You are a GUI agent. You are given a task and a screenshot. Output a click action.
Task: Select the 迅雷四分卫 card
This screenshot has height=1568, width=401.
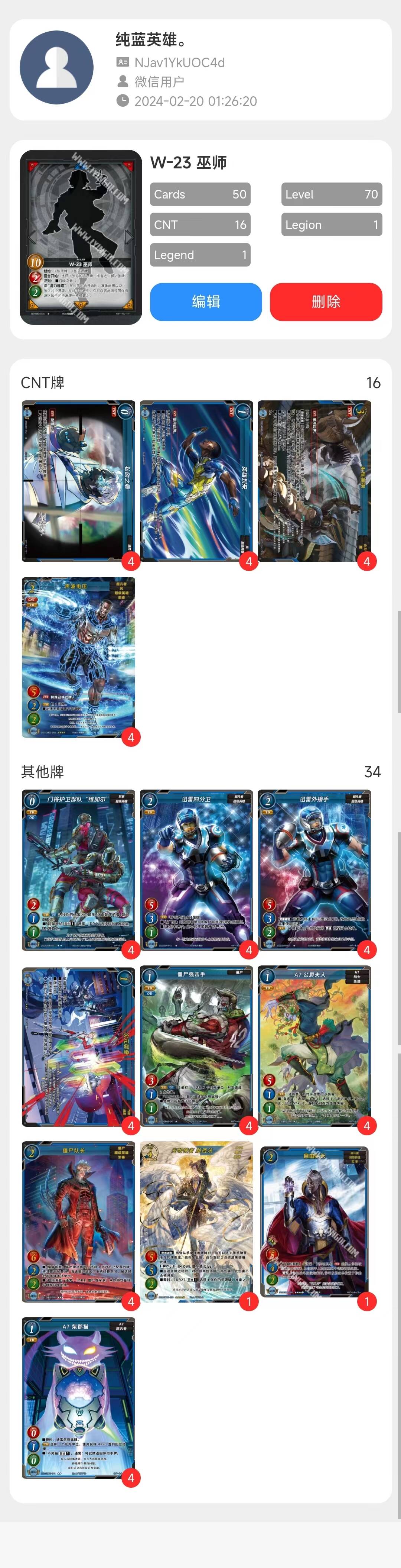coord(196,870)
